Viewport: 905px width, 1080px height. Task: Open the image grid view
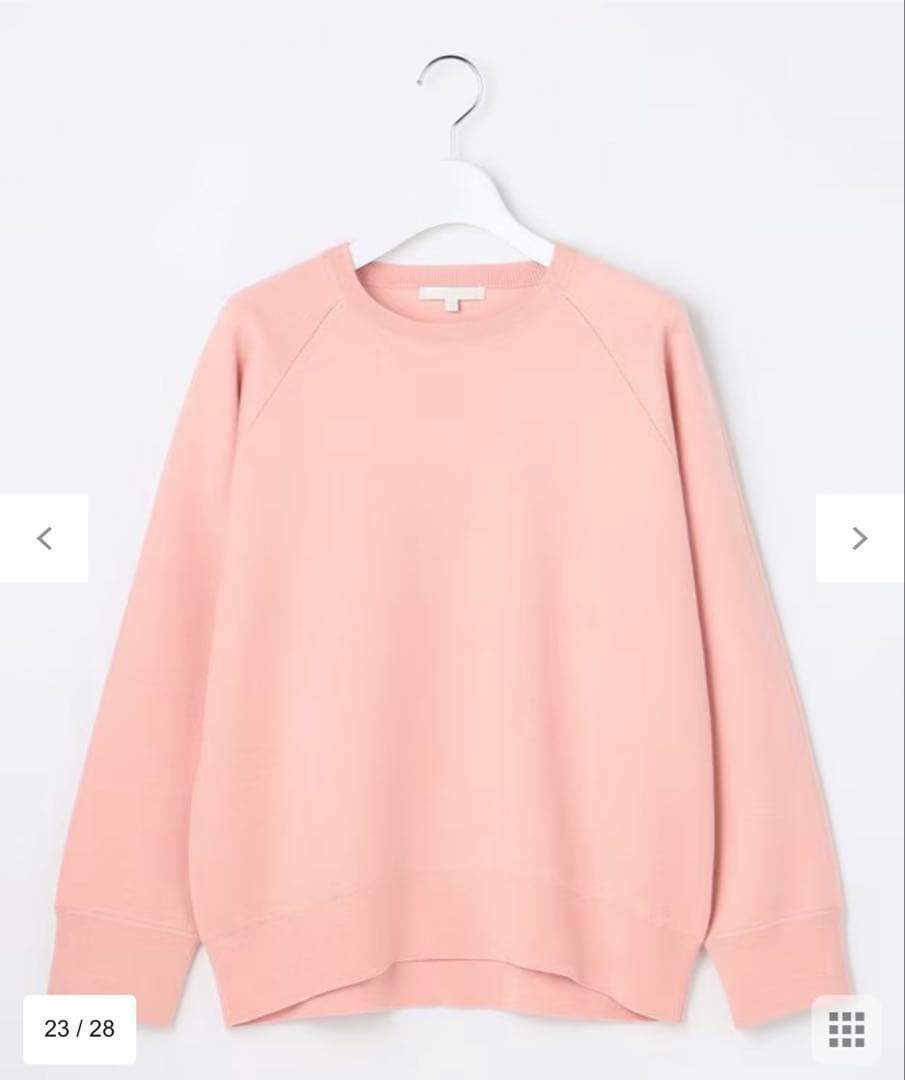tap(846, 1028)
